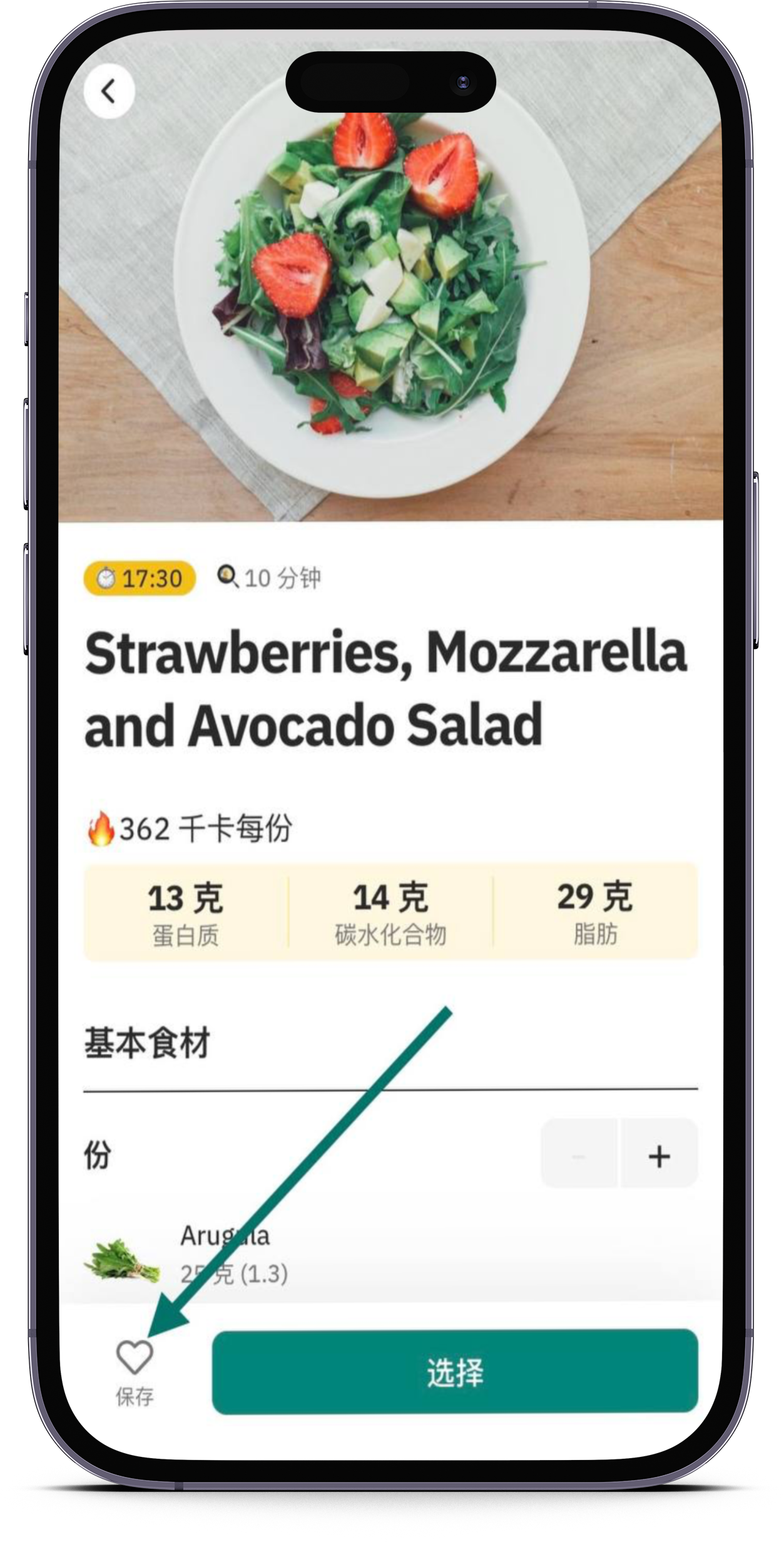Viewport: 784px width, 1542px height.
Task: Save this salad recipe with the heart
Action: point(135,1357)
